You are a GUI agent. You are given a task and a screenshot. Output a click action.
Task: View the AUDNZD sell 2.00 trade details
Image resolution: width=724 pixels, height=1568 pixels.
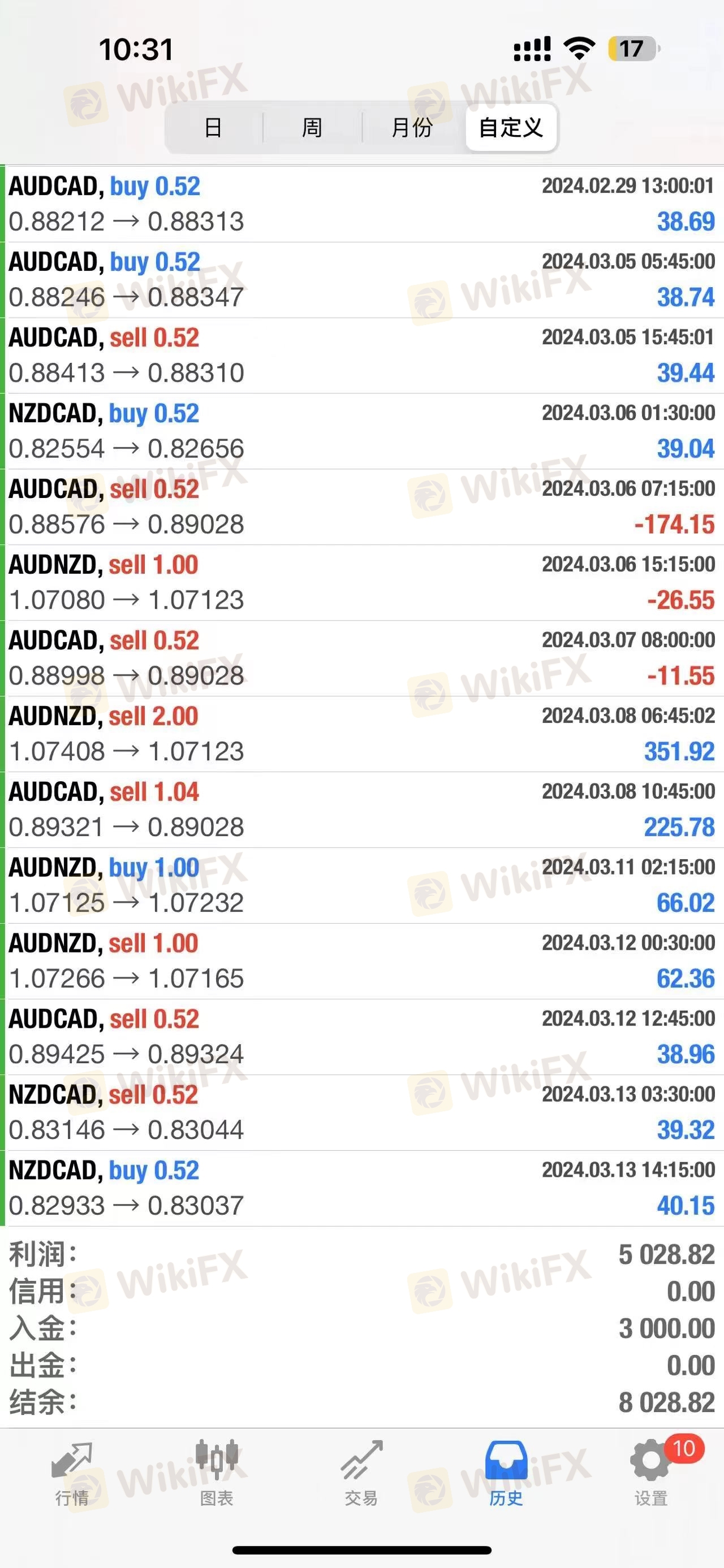361,734
